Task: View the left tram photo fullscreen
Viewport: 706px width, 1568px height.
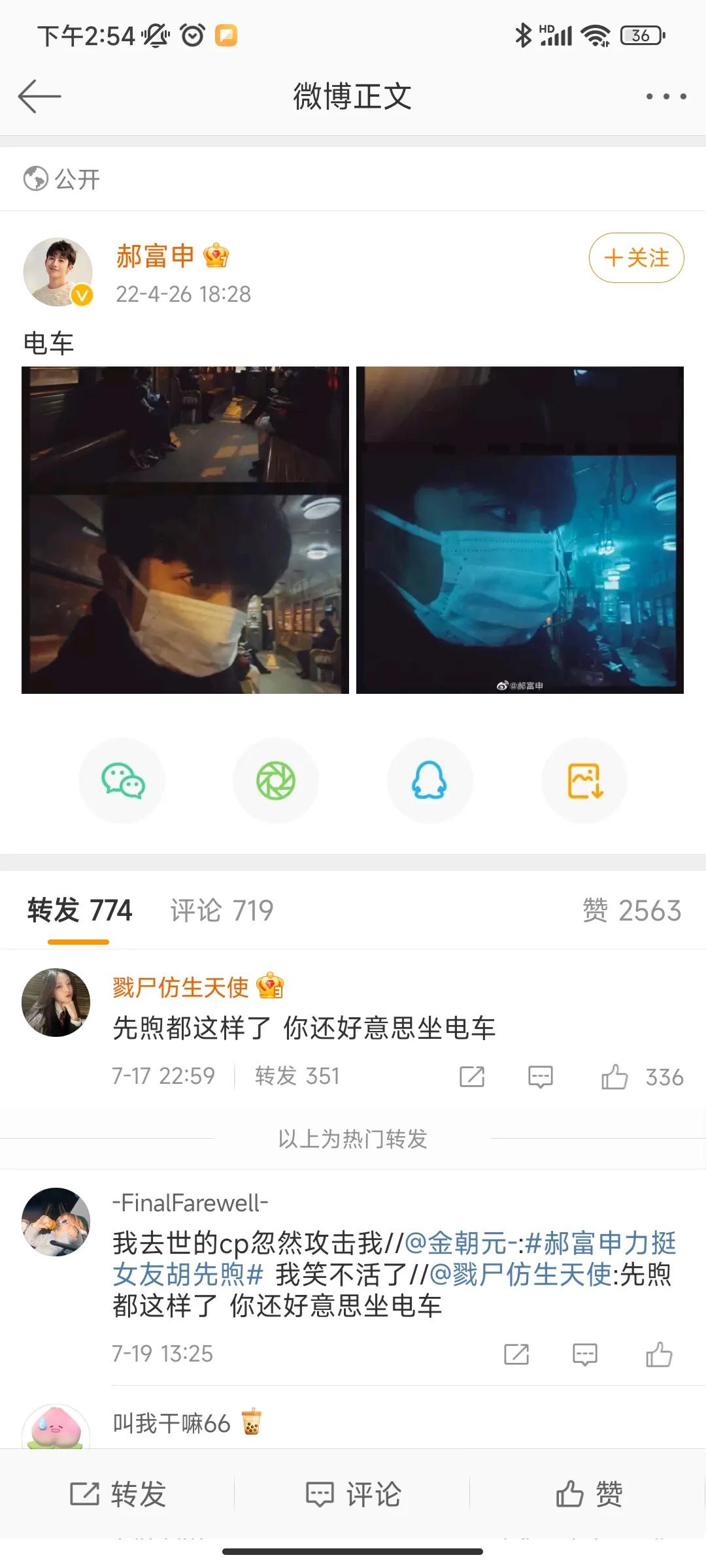Action: (x=186, y=529)
